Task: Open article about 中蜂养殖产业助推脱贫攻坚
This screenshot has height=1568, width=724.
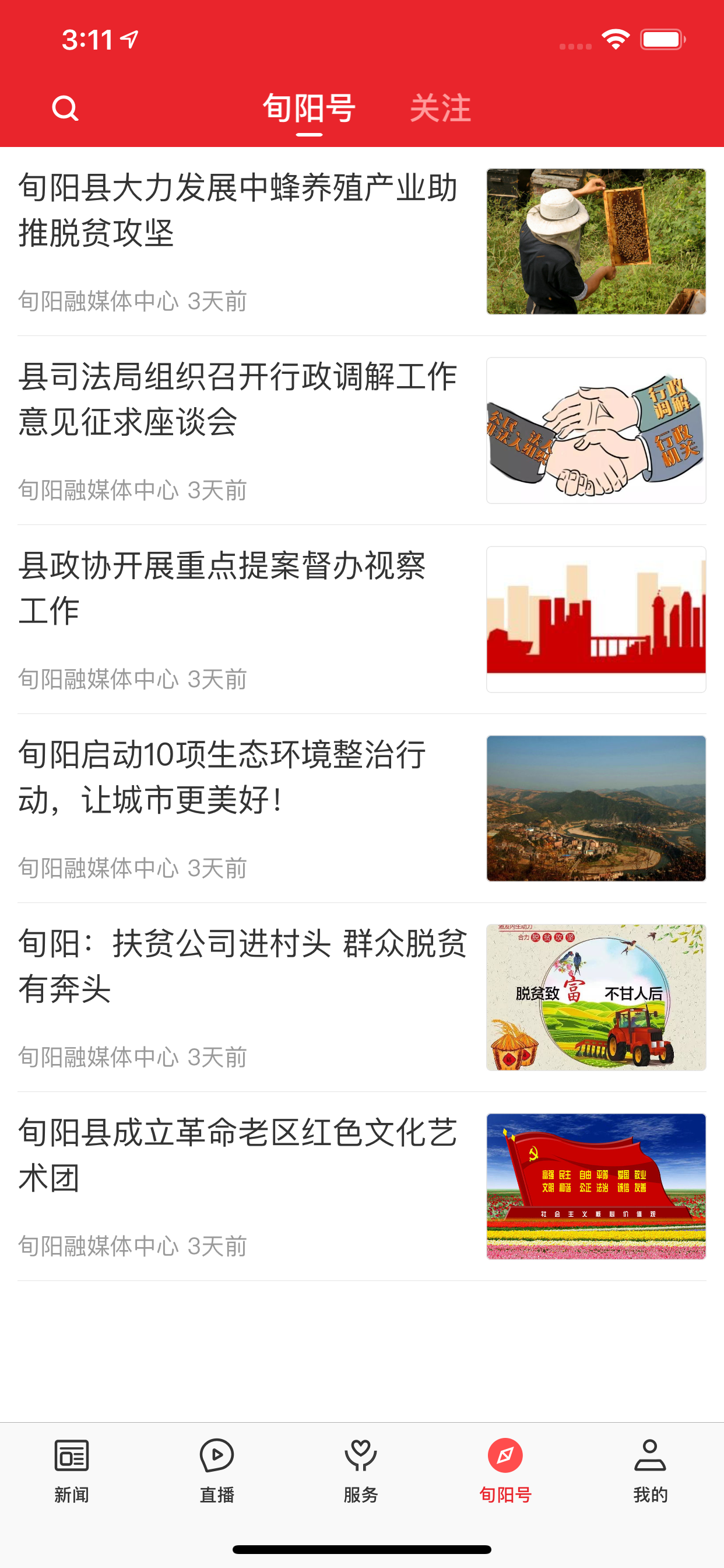Action: pos(362,242)
